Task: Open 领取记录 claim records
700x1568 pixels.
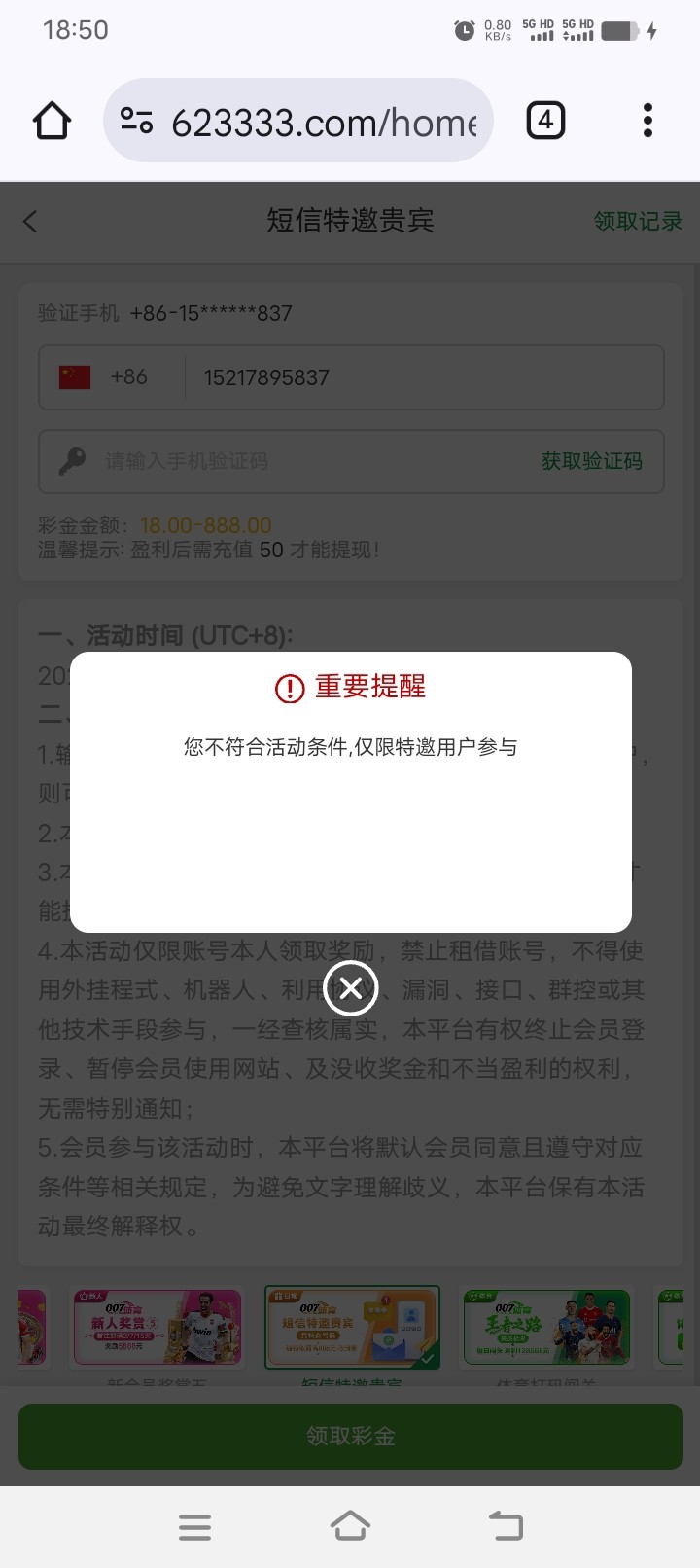Action: tap(638, 221)
